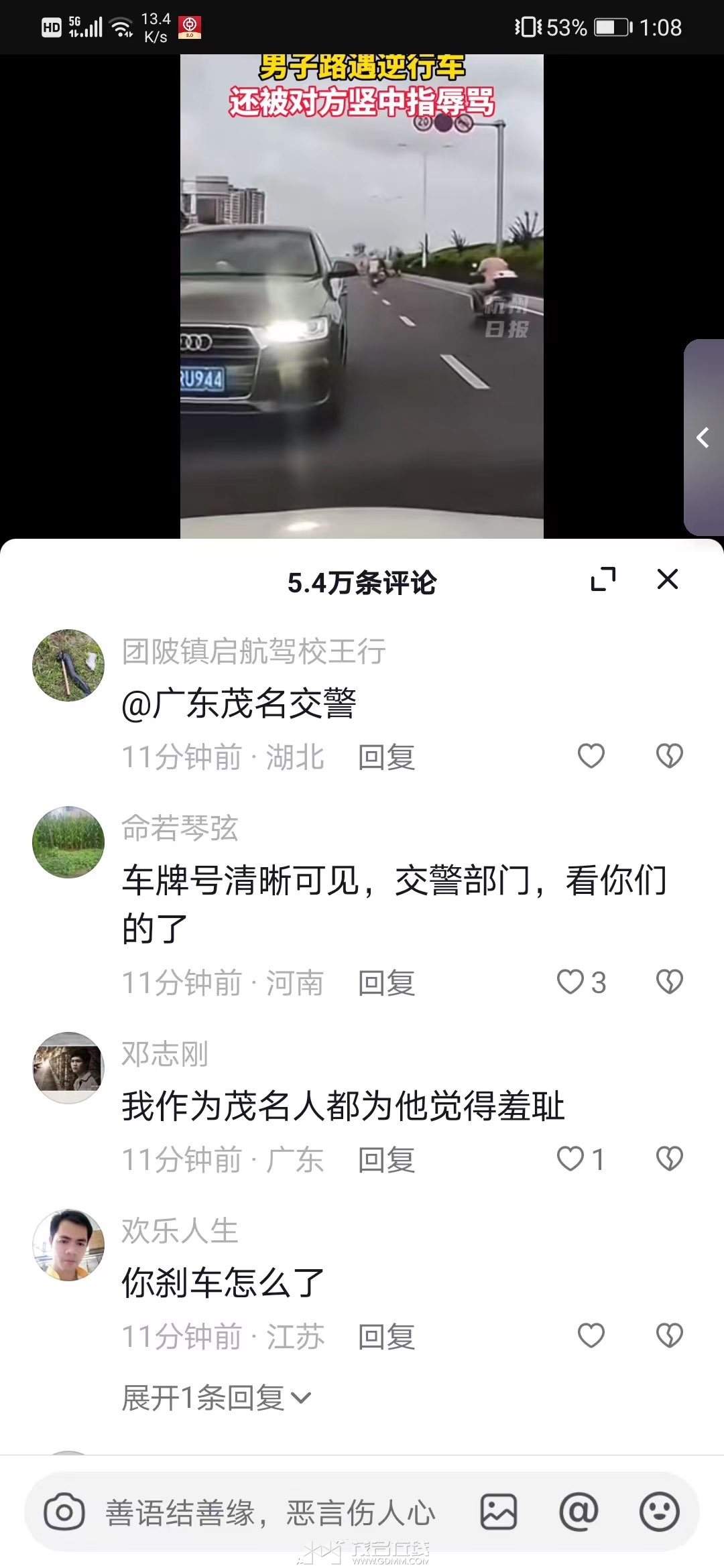Open camera from comment bar
The height and width of the screenshot is (1568, 724).
(x=64, y=1512)
